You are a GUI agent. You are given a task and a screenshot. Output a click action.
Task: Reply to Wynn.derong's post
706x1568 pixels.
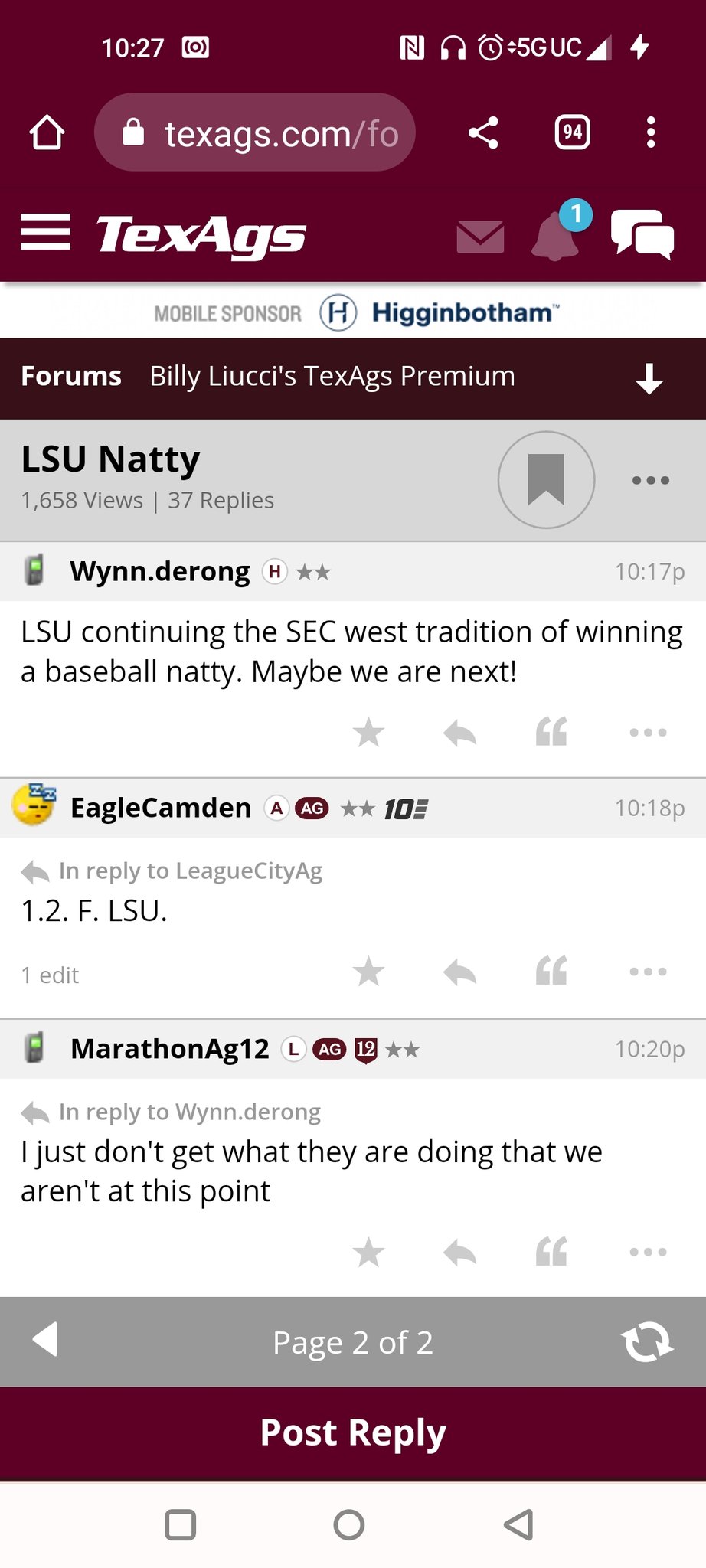[459, 733]
